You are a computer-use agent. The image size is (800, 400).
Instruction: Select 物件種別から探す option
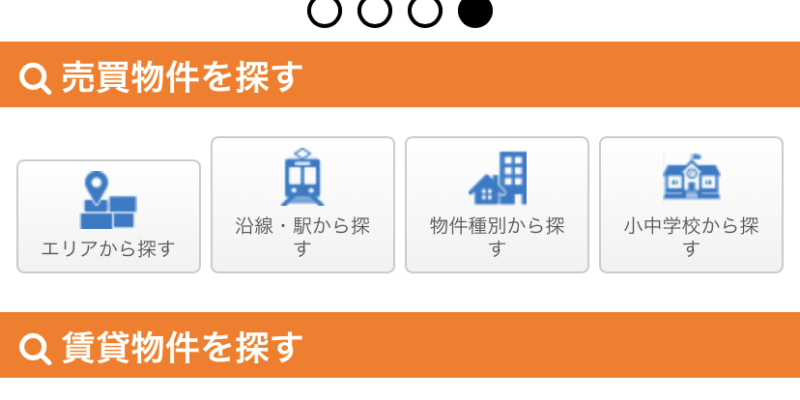tap(497, 205)
